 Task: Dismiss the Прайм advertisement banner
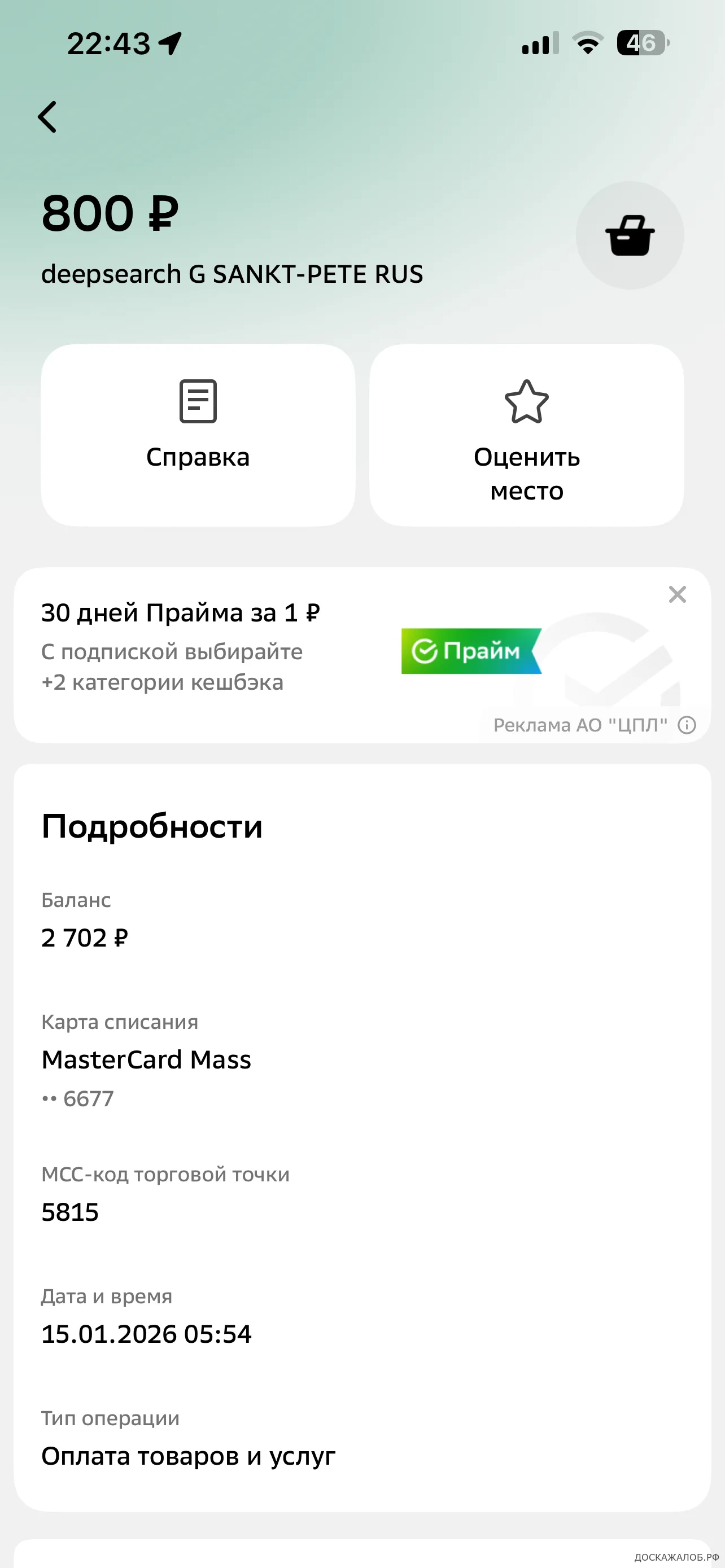pos(677,594)
